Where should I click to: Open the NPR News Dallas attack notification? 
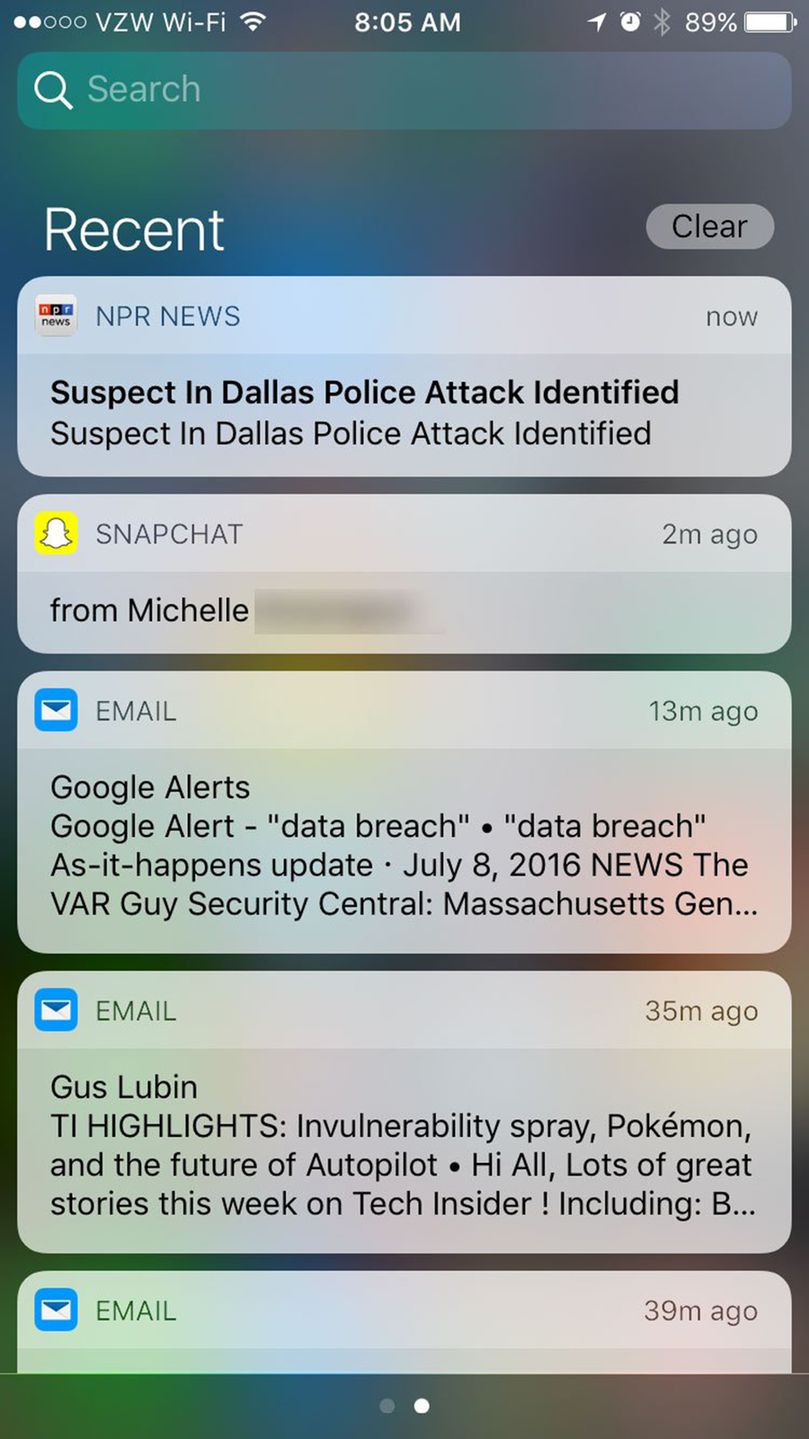[404, 412]
